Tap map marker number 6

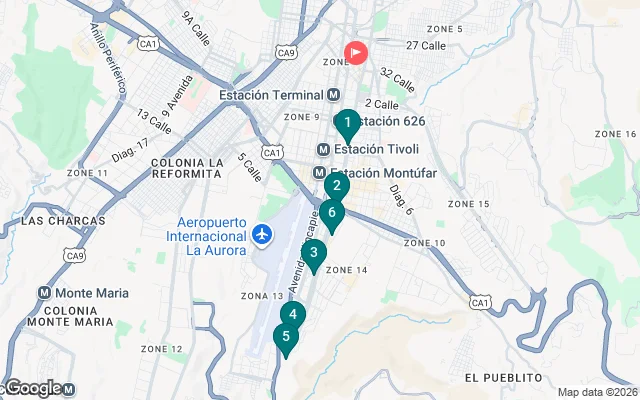click(331, 213)
